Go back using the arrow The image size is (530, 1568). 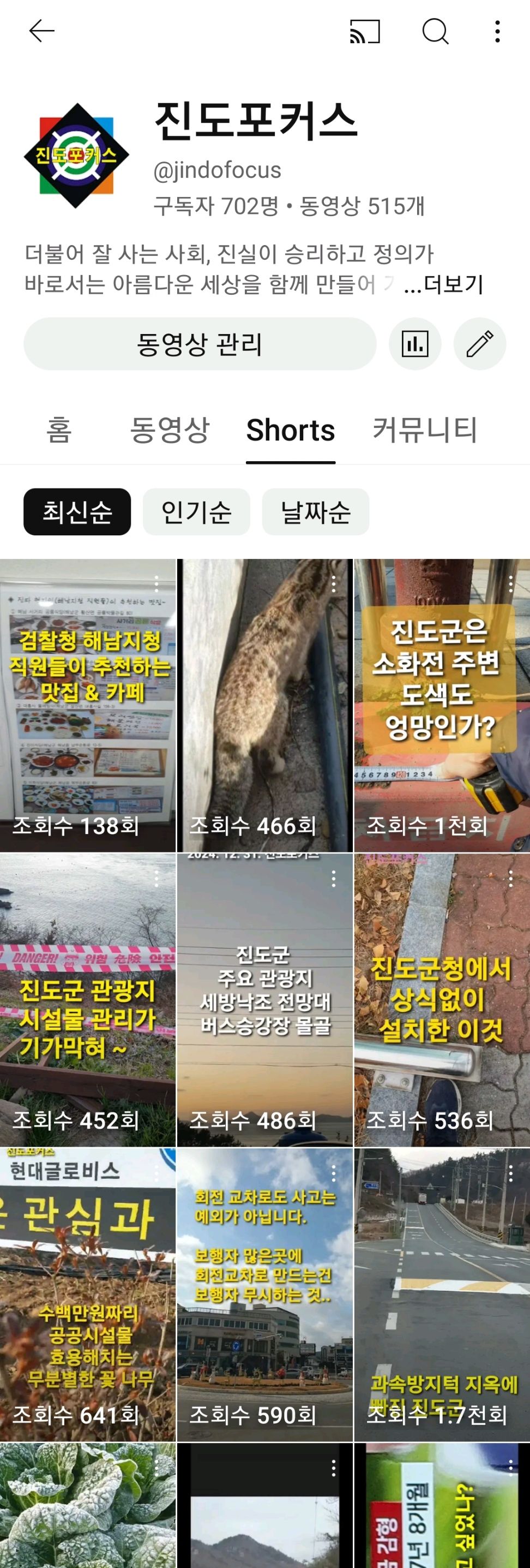click(41, 31)
